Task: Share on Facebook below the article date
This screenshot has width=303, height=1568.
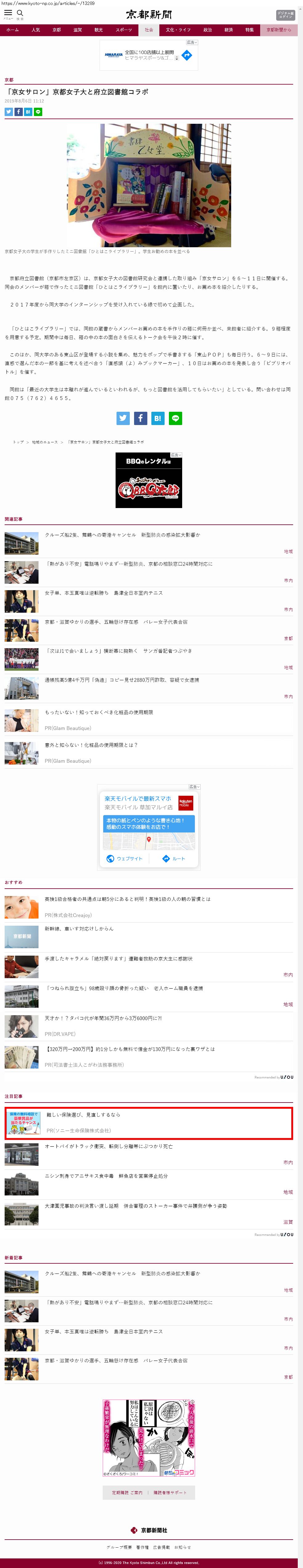Action: (x=18, y=112)
